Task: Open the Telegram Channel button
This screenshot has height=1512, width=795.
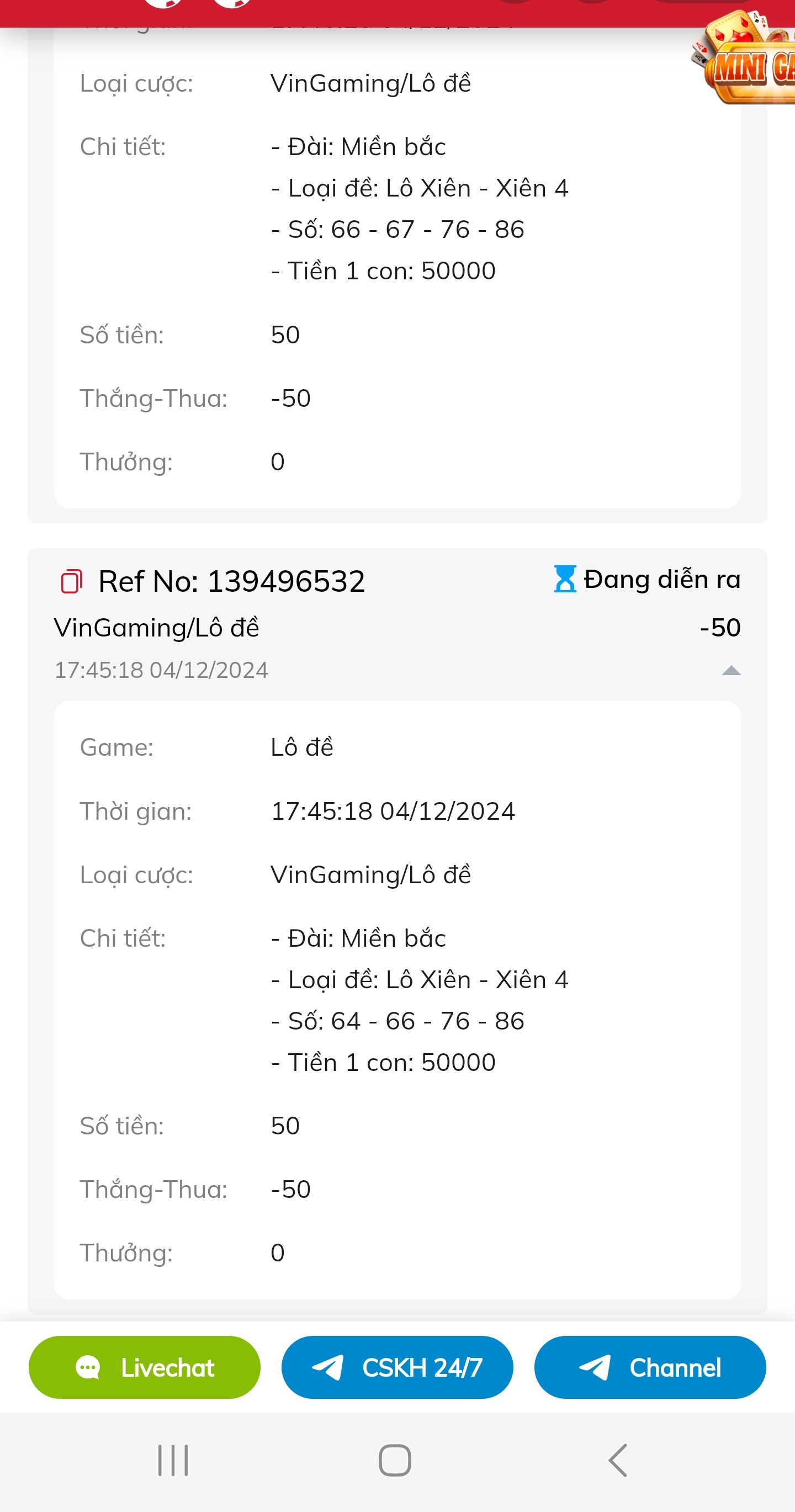Action: pyautogui.click(x=650, y=1367)
